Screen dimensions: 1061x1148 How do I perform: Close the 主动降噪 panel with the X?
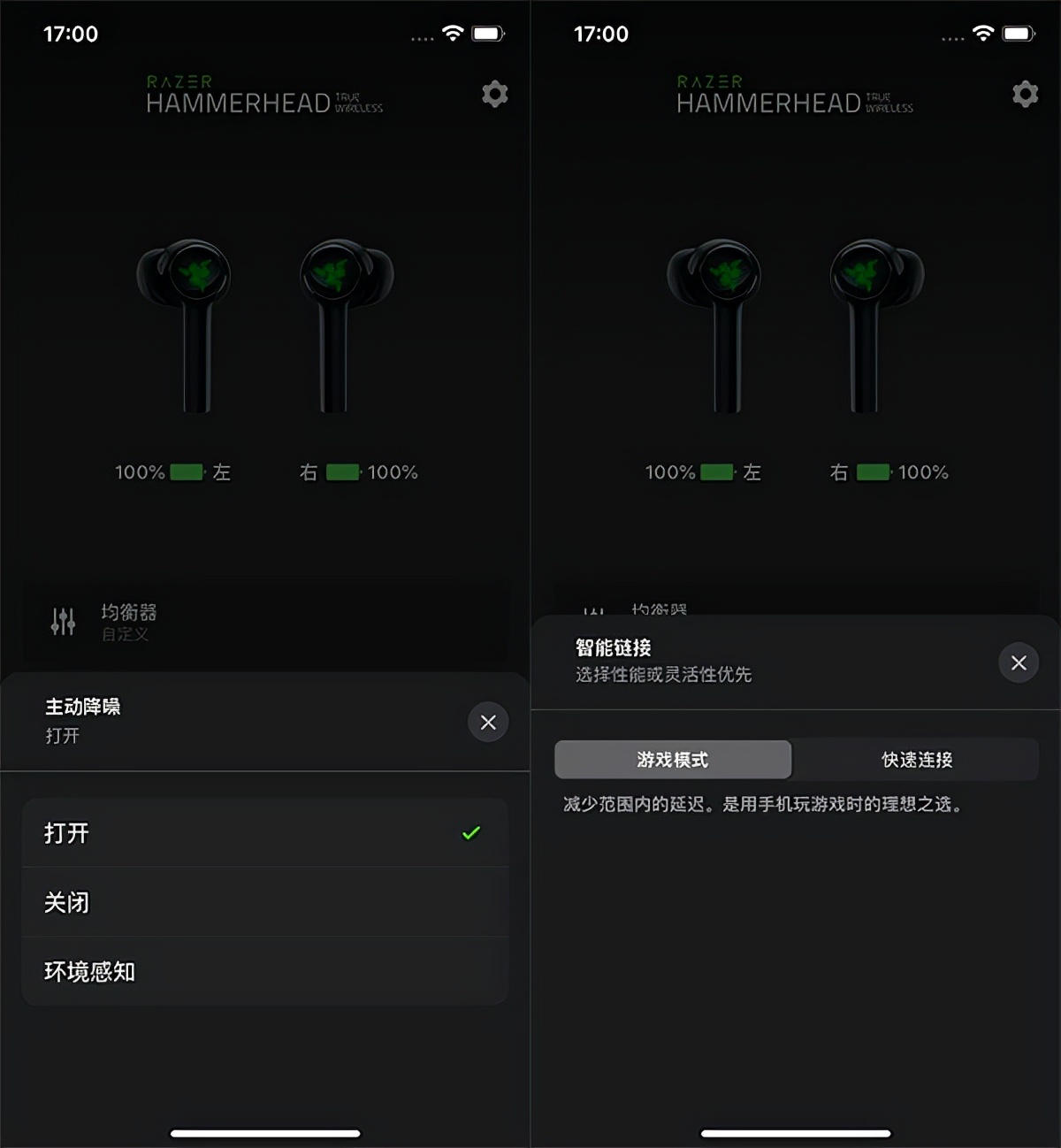(x=488, y=723)
